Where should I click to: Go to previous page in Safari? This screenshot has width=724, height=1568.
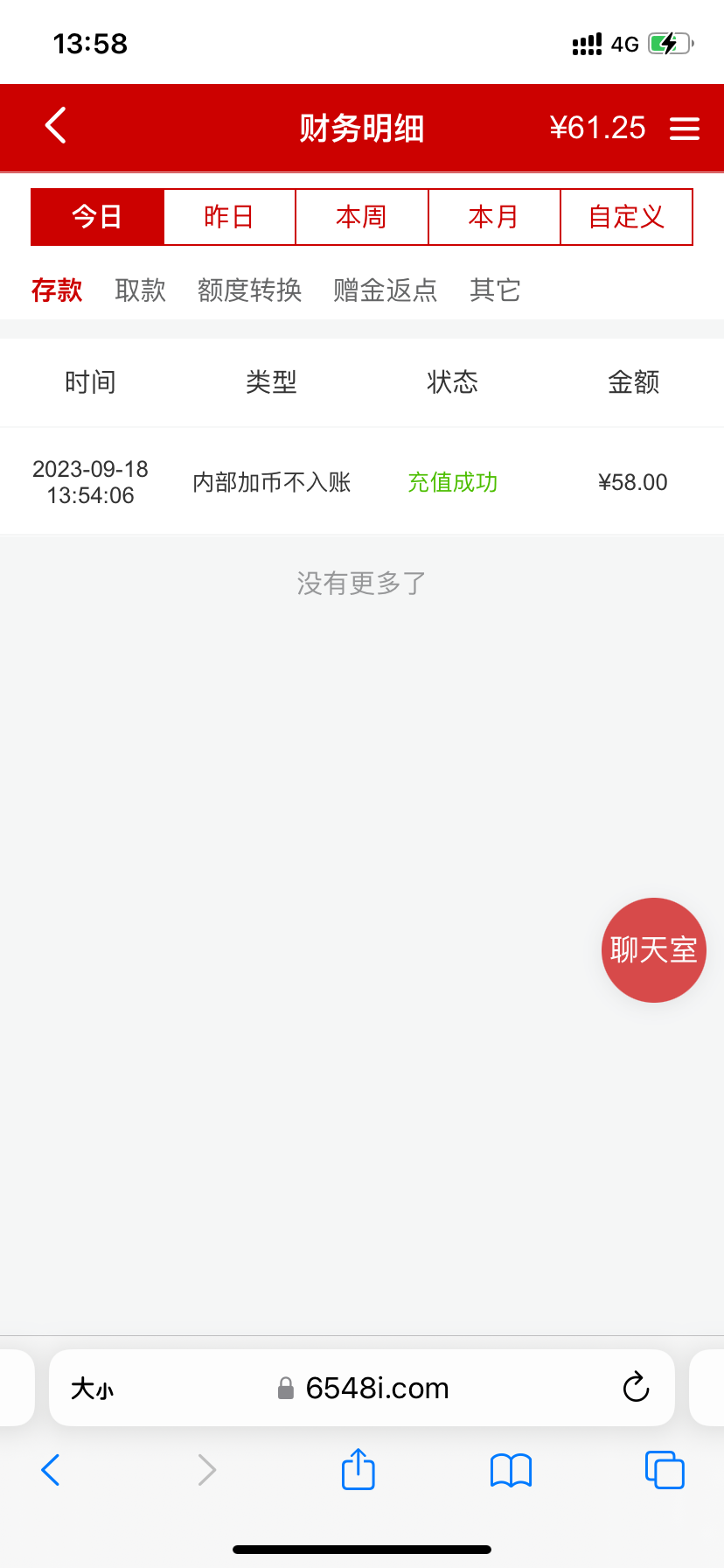coord(51,1470)
